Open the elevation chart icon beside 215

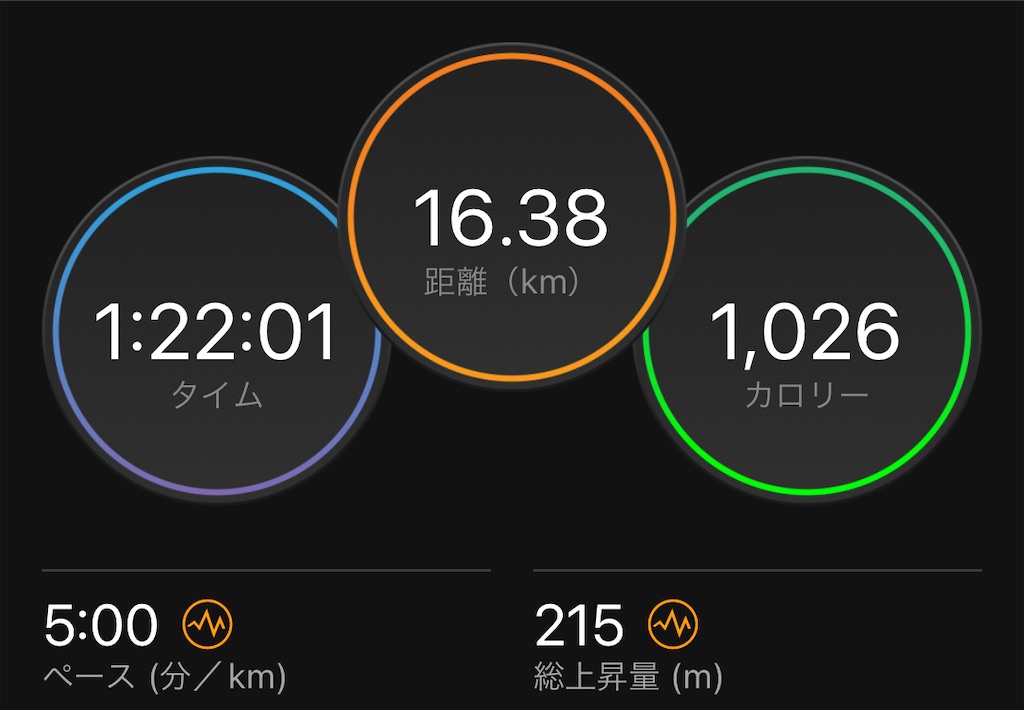coord(673,626)
